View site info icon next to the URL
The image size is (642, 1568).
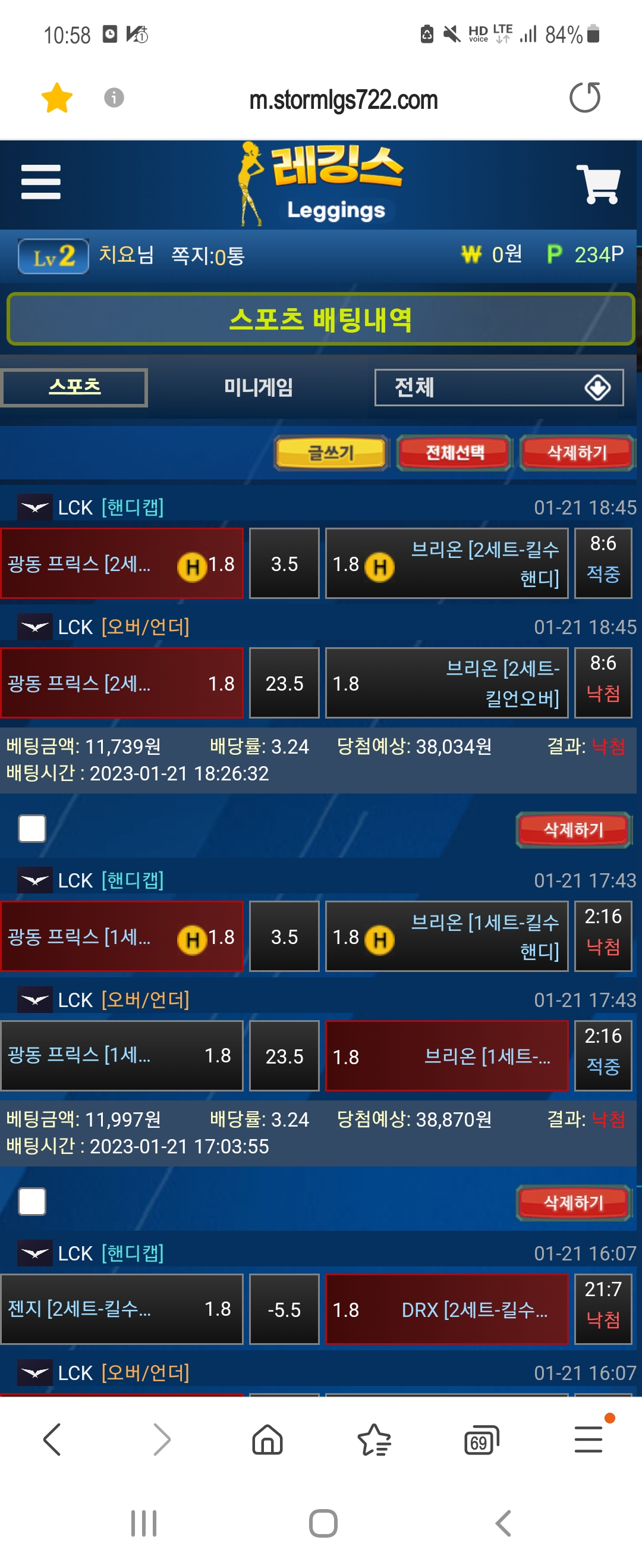click(x=114, y=98)
